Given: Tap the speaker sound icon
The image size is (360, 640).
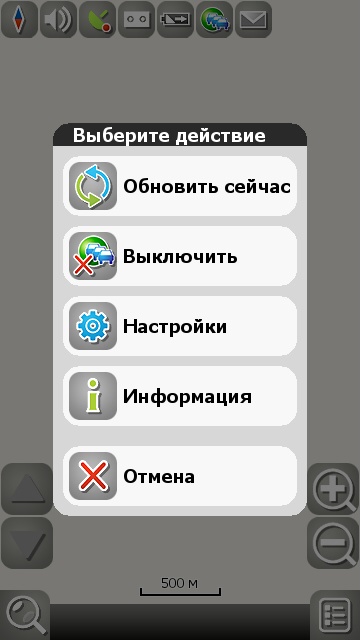Looking at the screenshot, I should pyautogui.click(x=58, y=19).
